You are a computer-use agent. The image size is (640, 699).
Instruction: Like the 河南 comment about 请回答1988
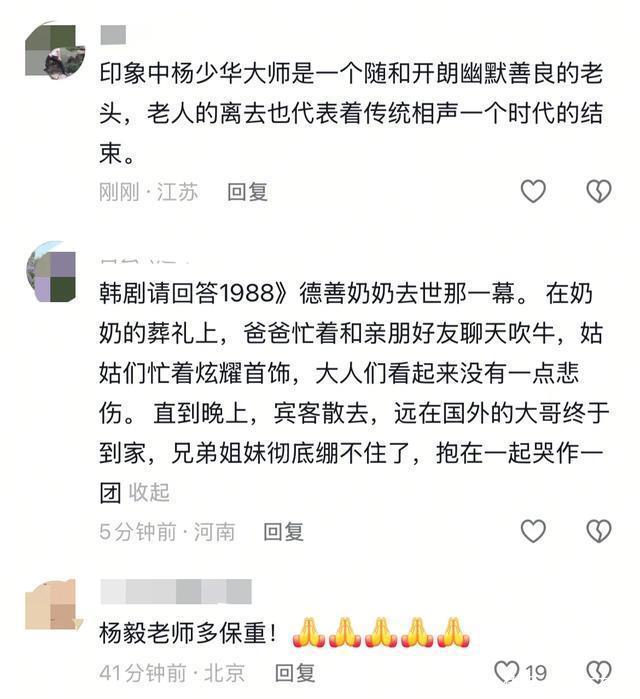[533, 531]
